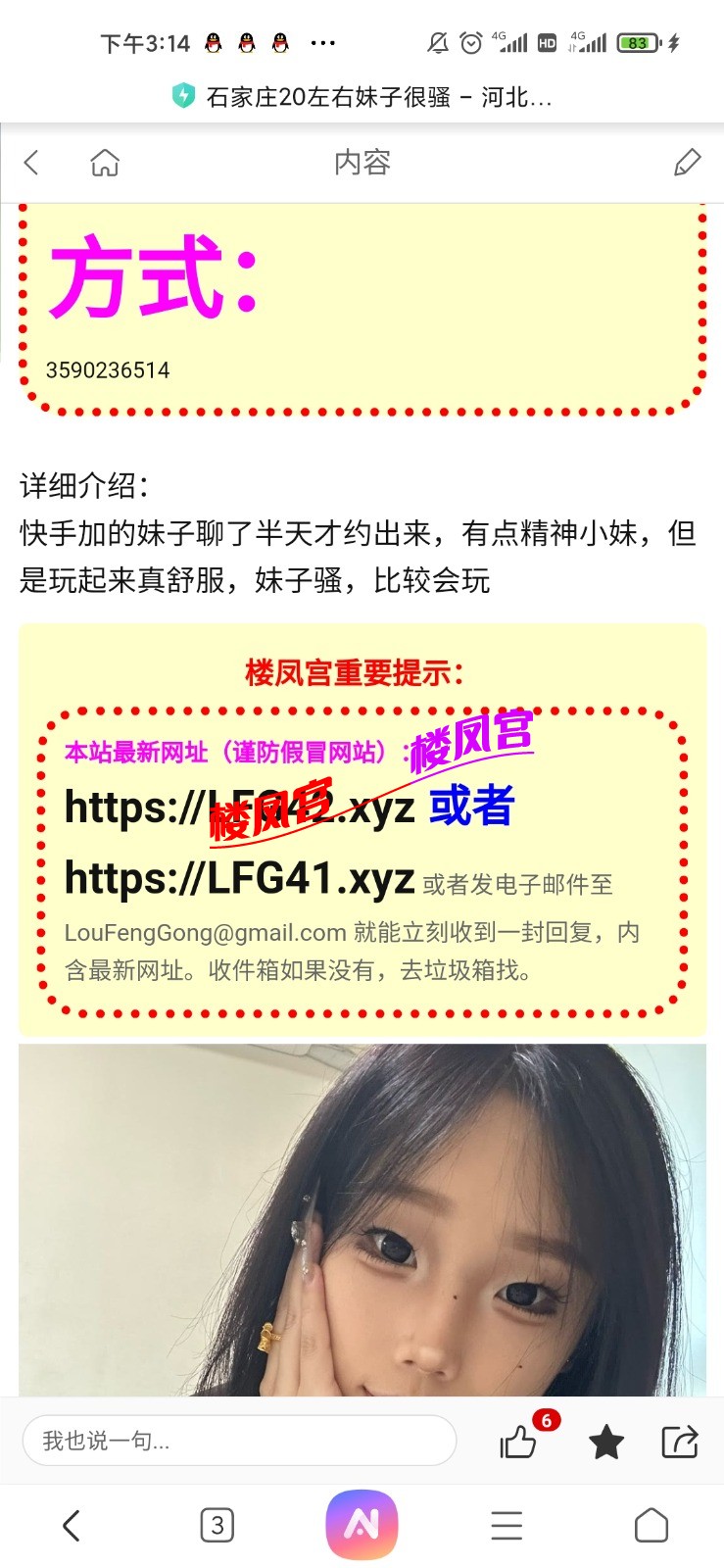Favorite this post with the star
724x1568 pixels.
[x=606, y=1442]
